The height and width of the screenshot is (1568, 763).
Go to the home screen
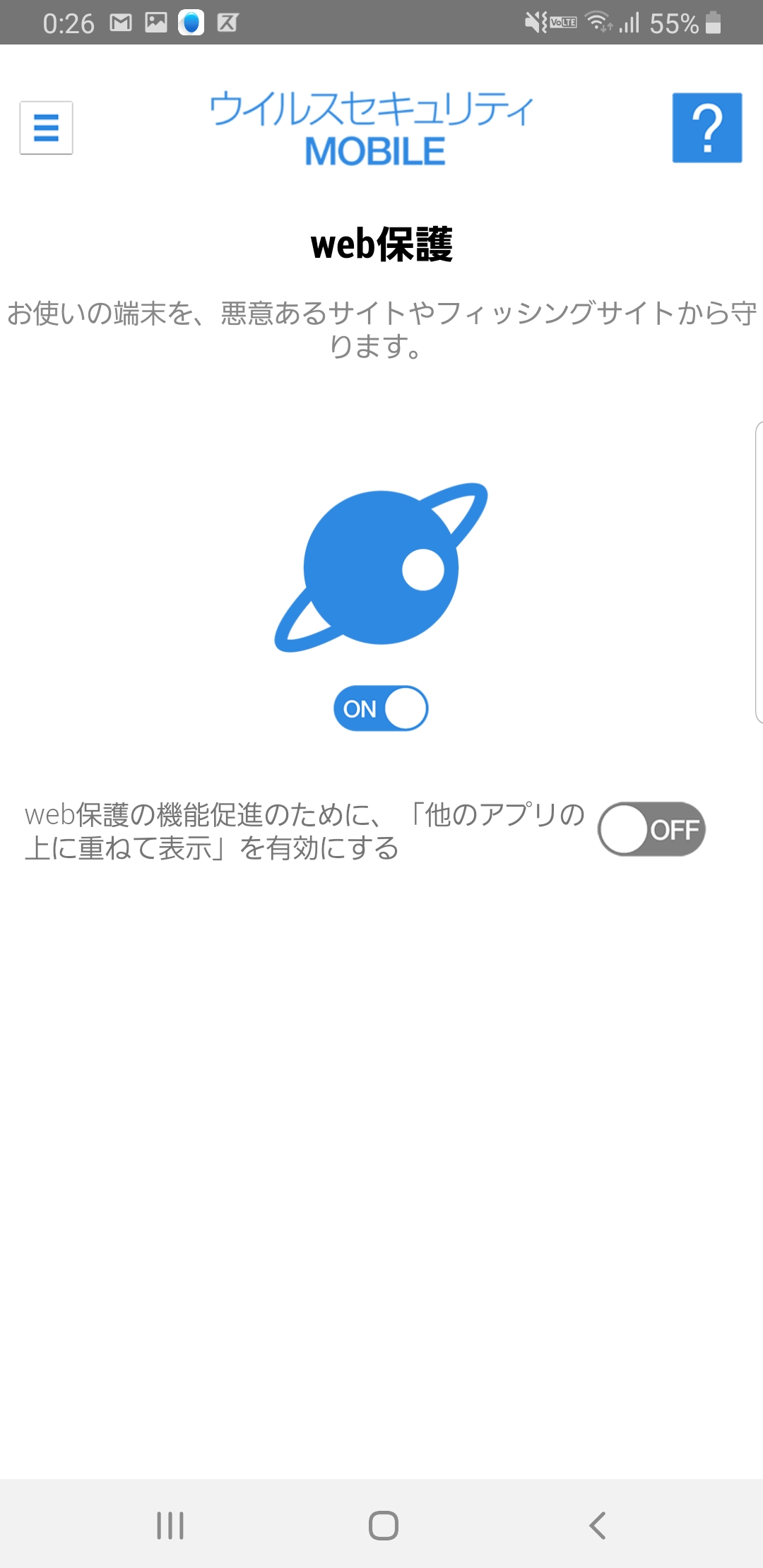point(383,1526)
